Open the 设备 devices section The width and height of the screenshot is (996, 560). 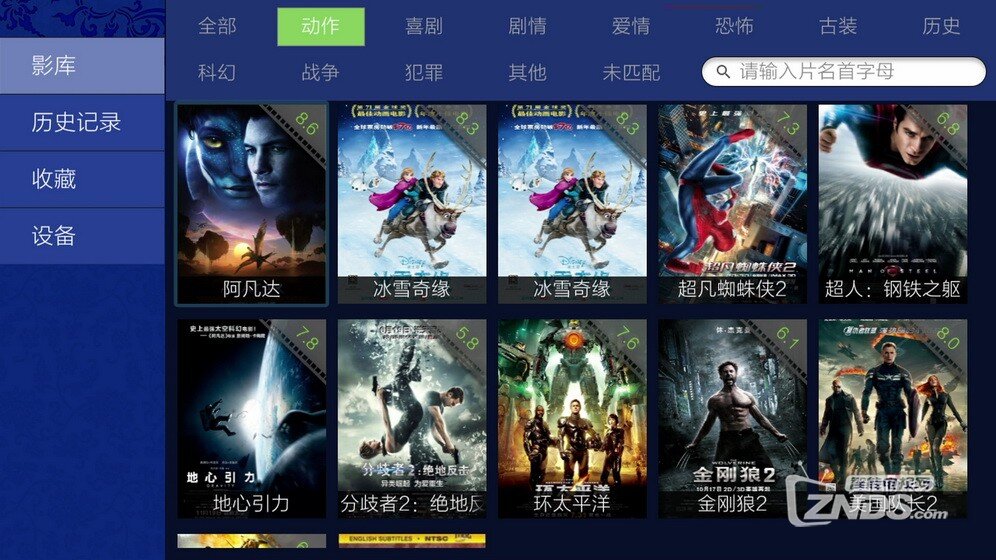tap(55, 237)
